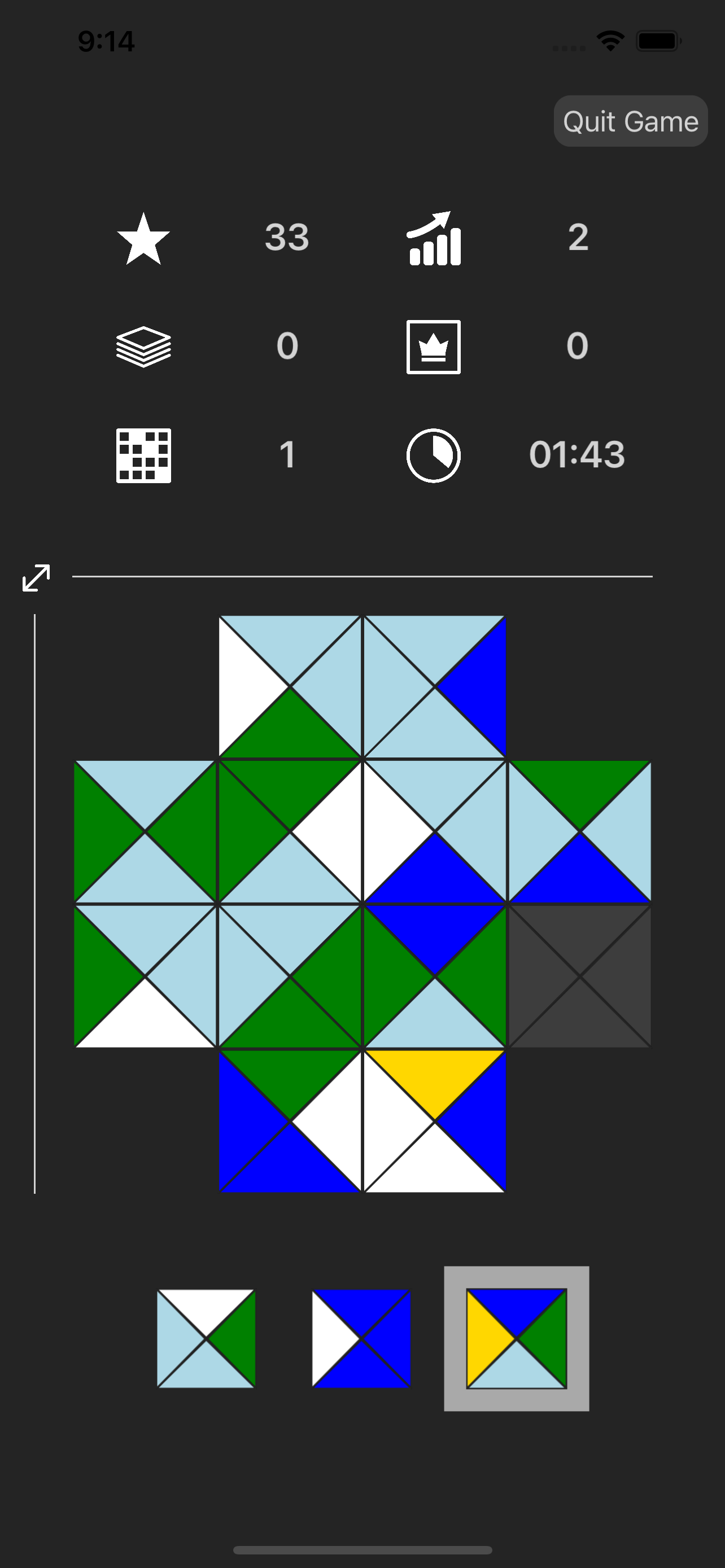Tap the Quit Game button

tap(630, 121)
